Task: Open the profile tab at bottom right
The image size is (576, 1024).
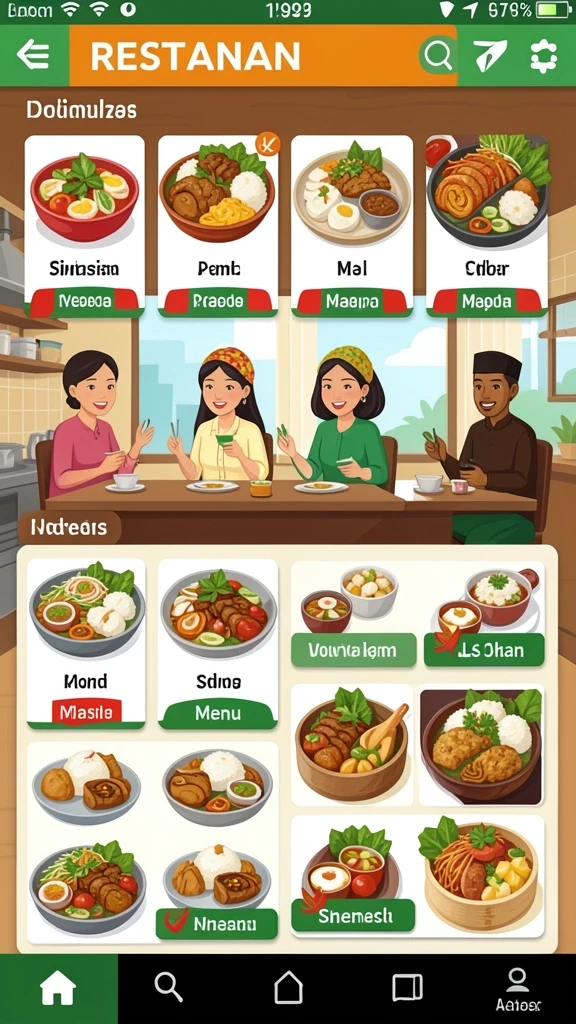Action: [x=517, y=989]
